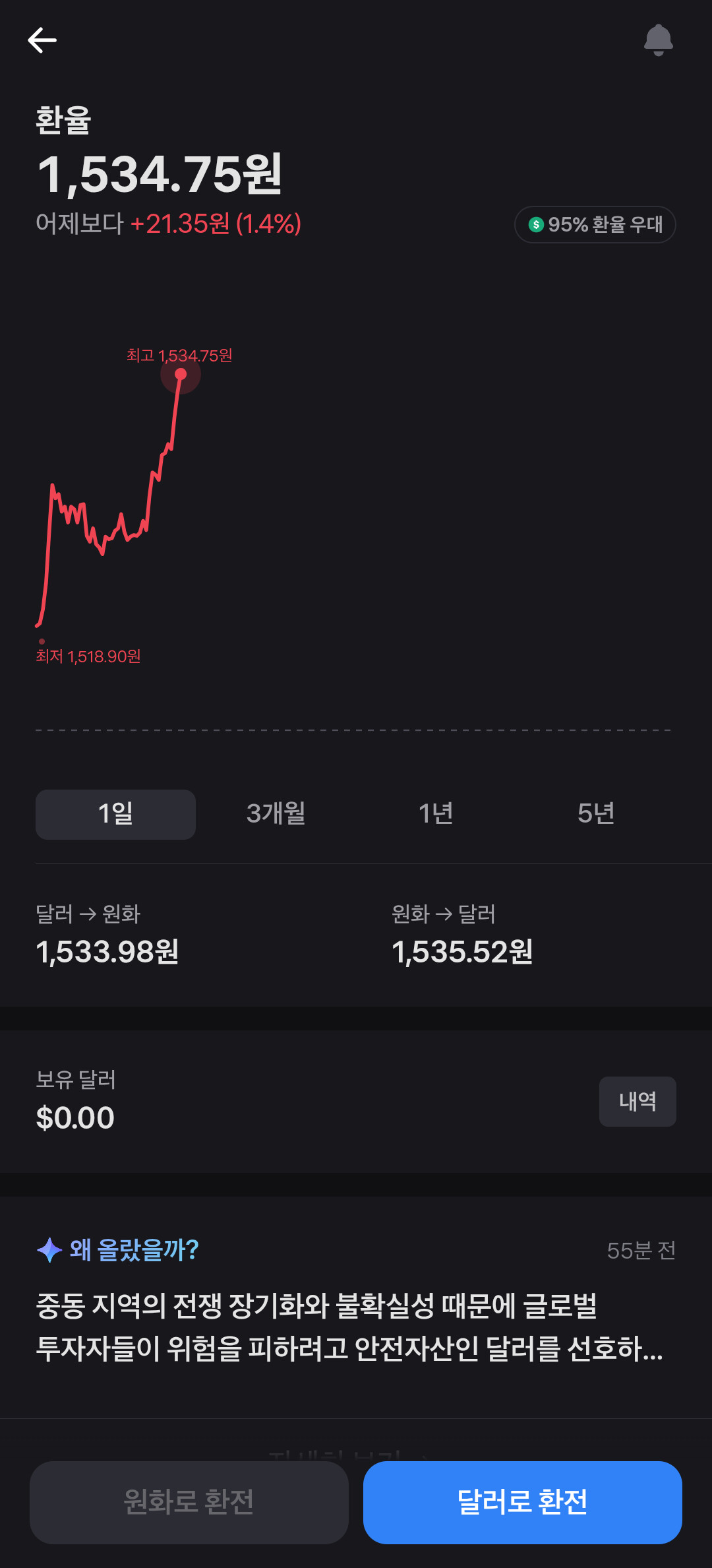The image size is (712, 1568).
Task: Open the 내역 history button
Action: pyautogui.click(x=638, y=1102)
